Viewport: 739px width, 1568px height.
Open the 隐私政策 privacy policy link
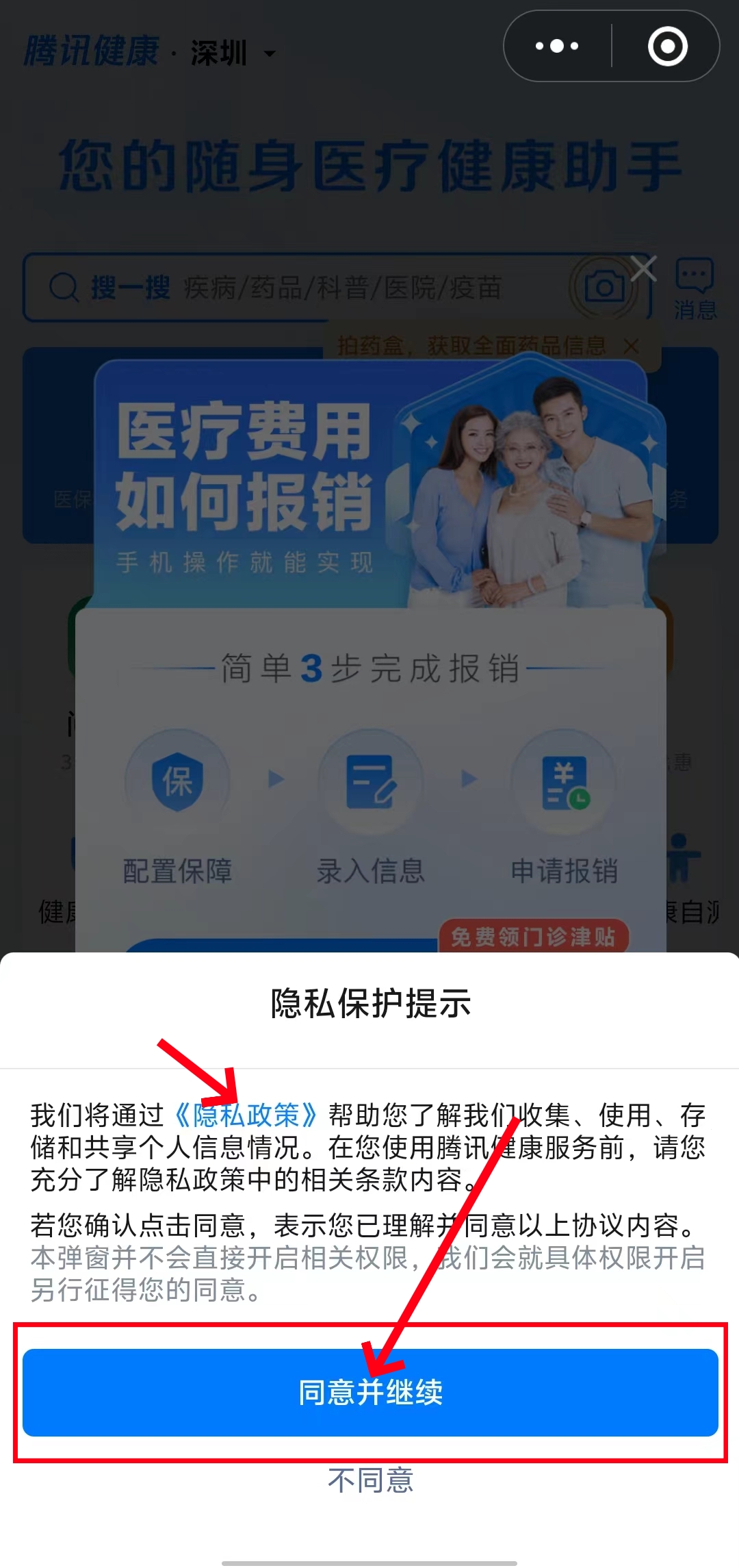246,1115
